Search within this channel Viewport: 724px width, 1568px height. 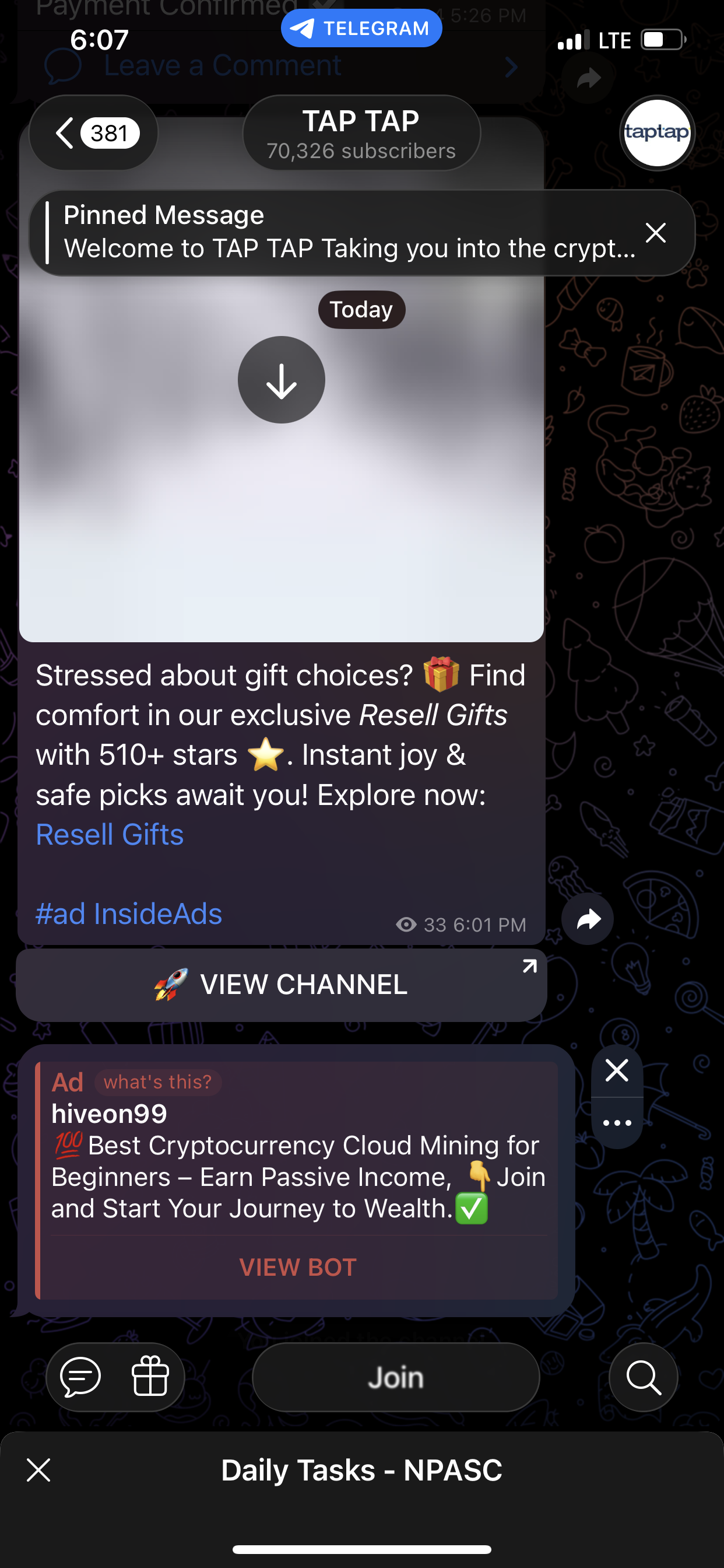pyautogui.click(x=643, y=1376)
